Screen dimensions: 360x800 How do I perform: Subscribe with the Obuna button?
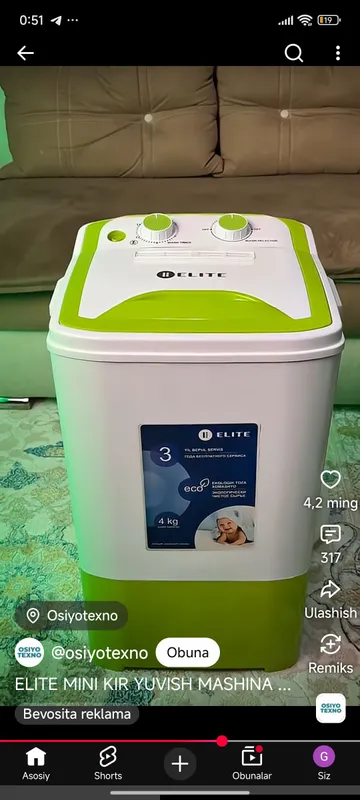[188, 653]
